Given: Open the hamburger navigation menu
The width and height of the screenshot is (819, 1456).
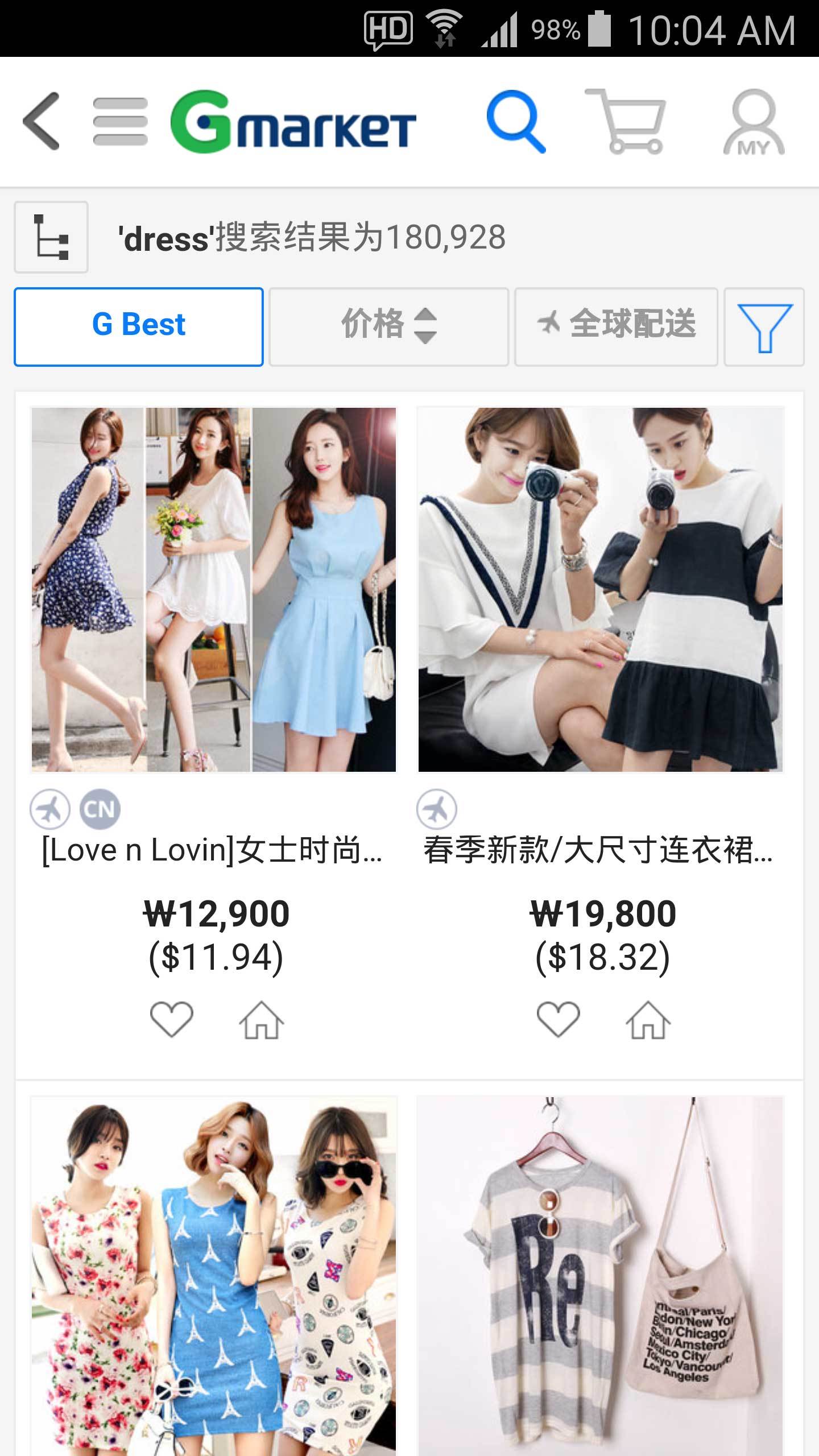Looking at the screenshot, I should (116, 122).
